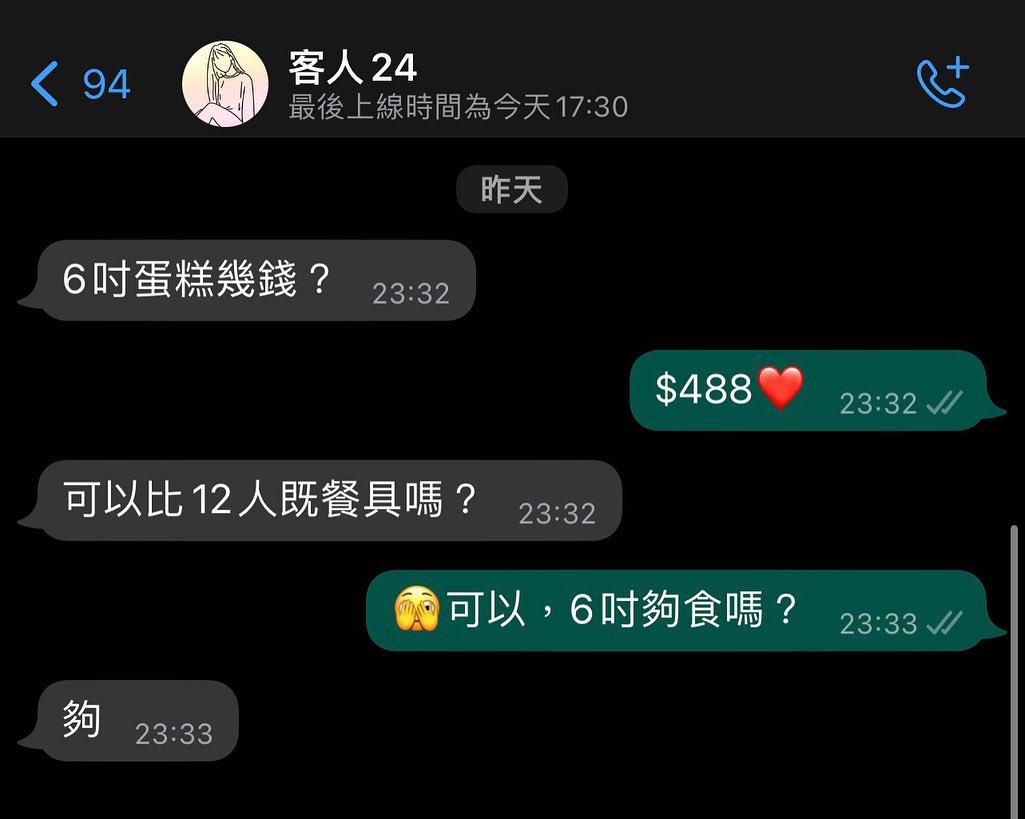Start a call with 客人 24
The image size is (1025, 819).
(x=942, y=83)
